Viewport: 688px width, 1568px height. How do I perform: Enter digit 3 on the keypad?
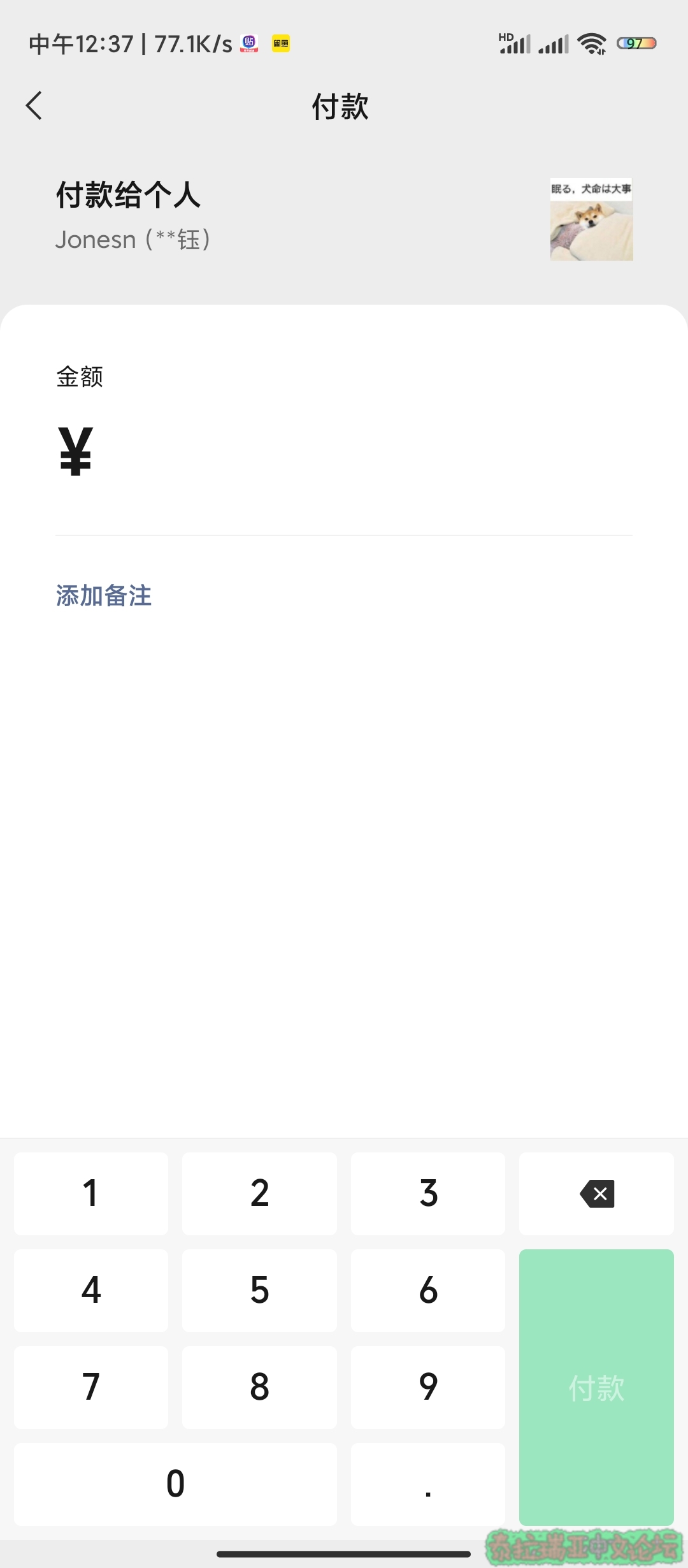coord(428,1193)
